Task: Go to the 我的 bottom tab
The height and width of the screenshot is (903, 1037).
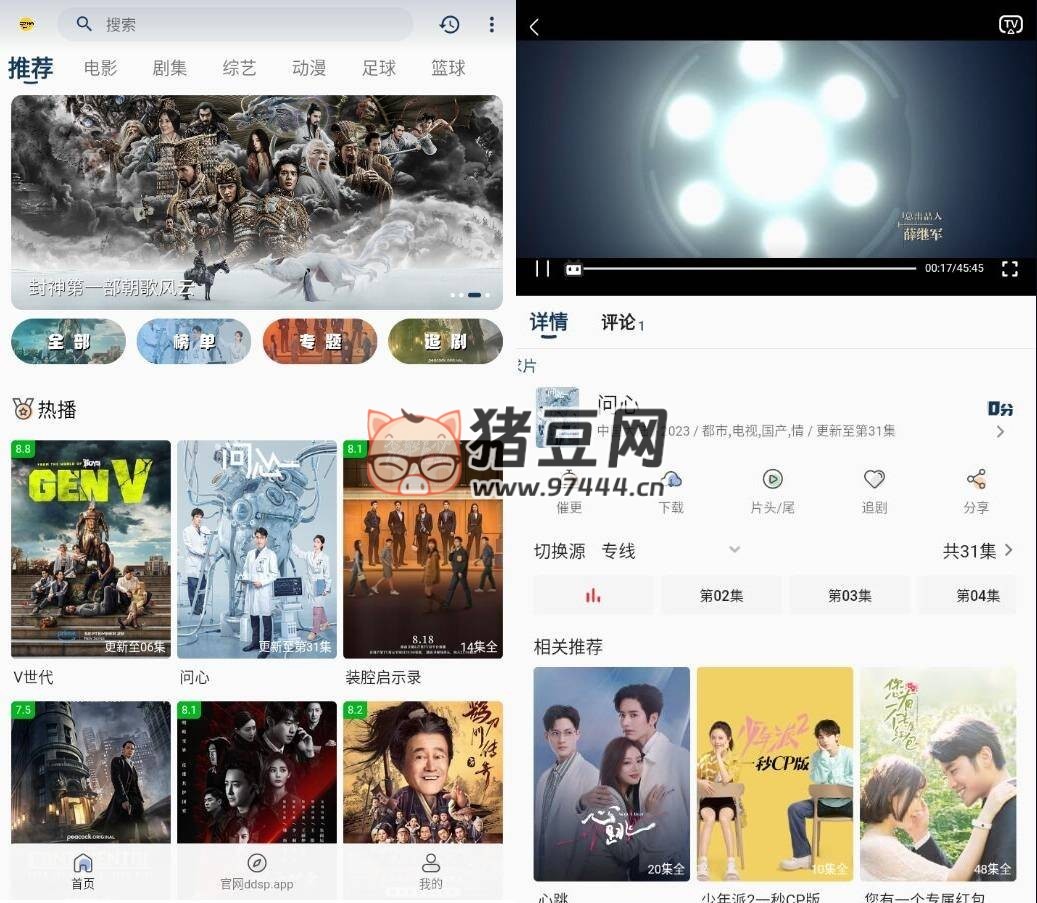Action: pyautogui.click(x=431, y=870)
